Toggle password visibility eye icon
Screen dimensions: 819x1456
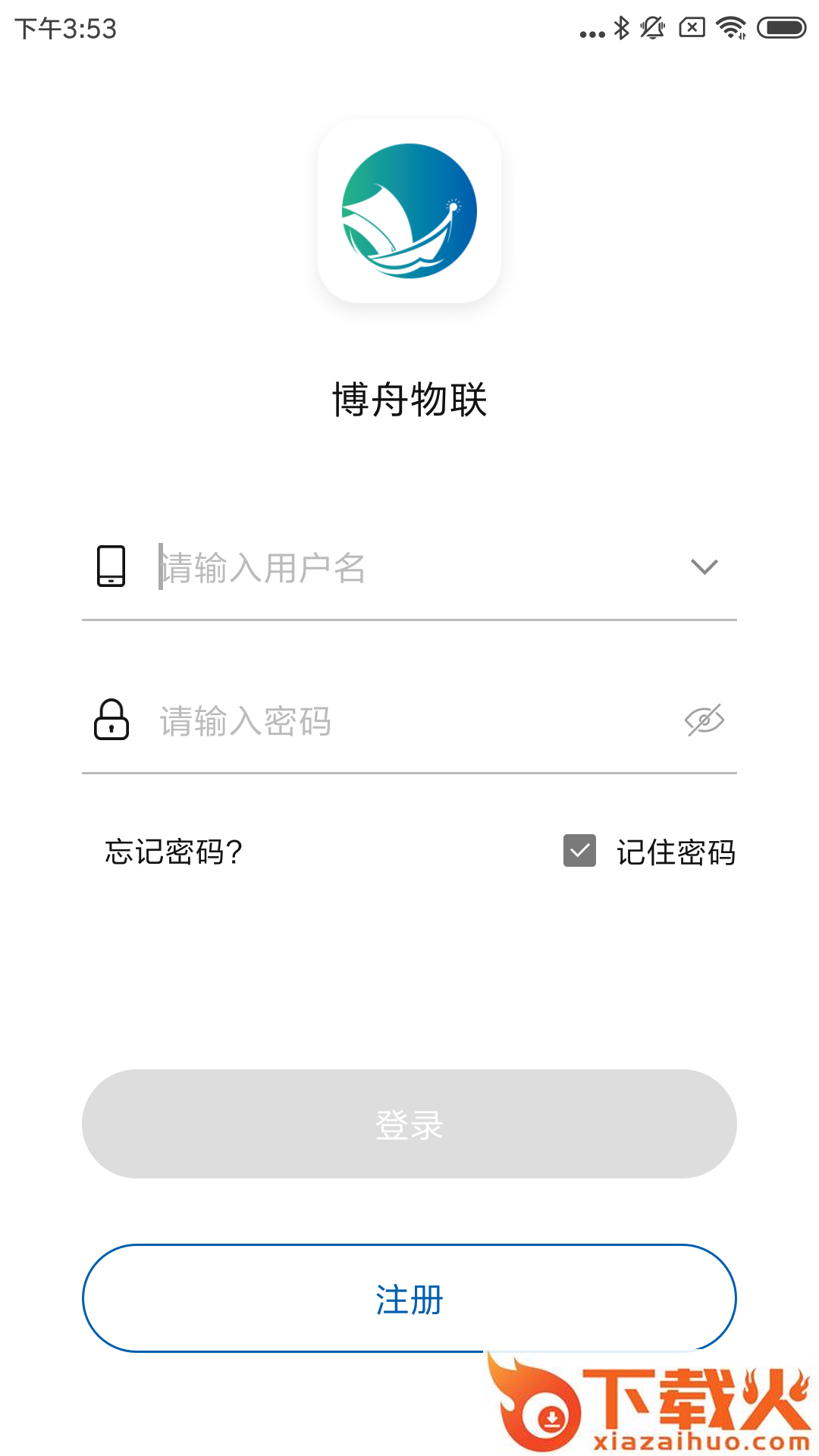[x=704, y=720]
